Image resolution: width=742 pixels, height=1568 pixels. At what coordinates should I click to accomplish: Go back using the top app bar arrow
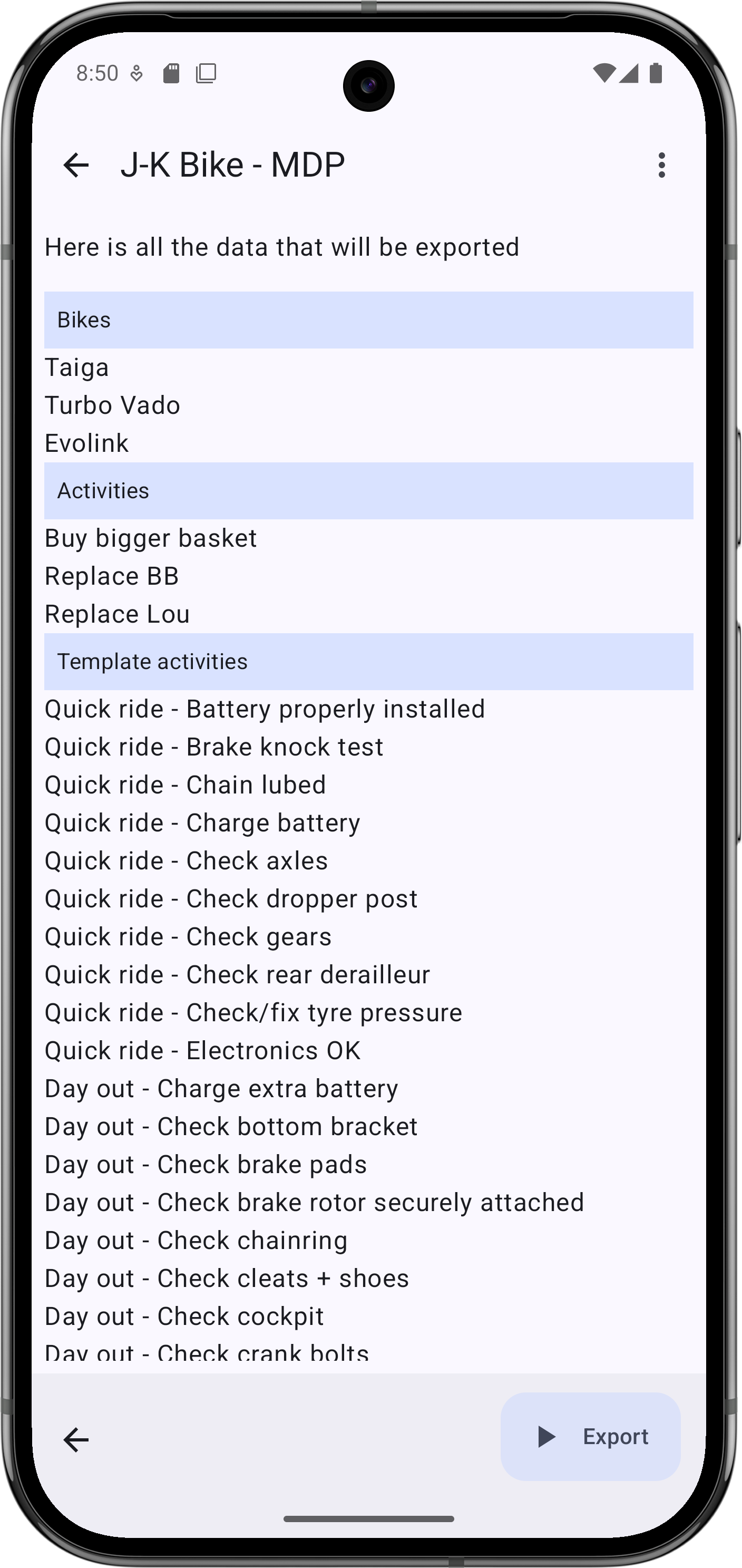coord(76,165)
